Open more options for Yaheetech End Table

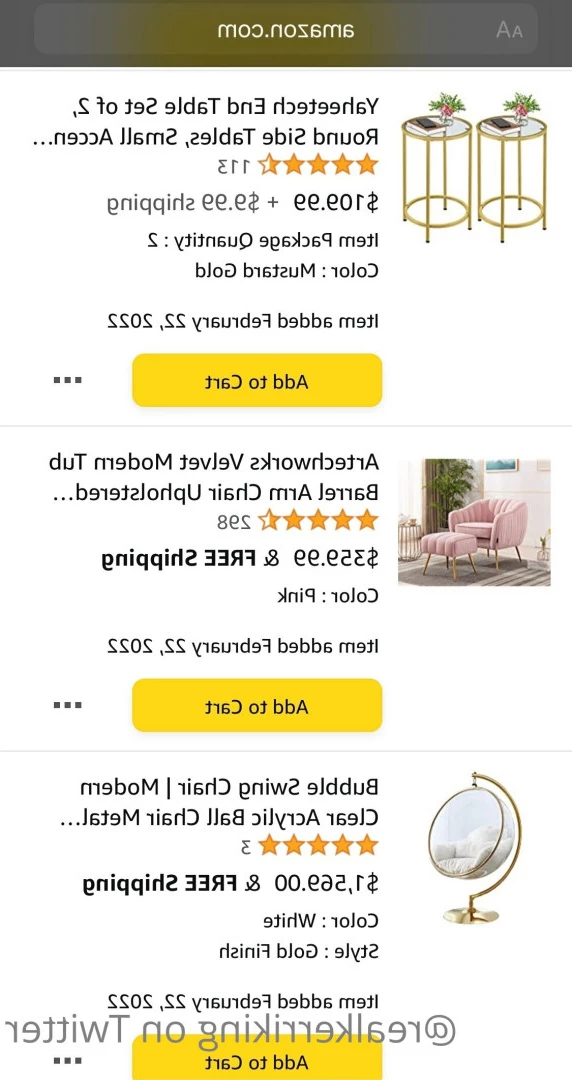(68, 380)
